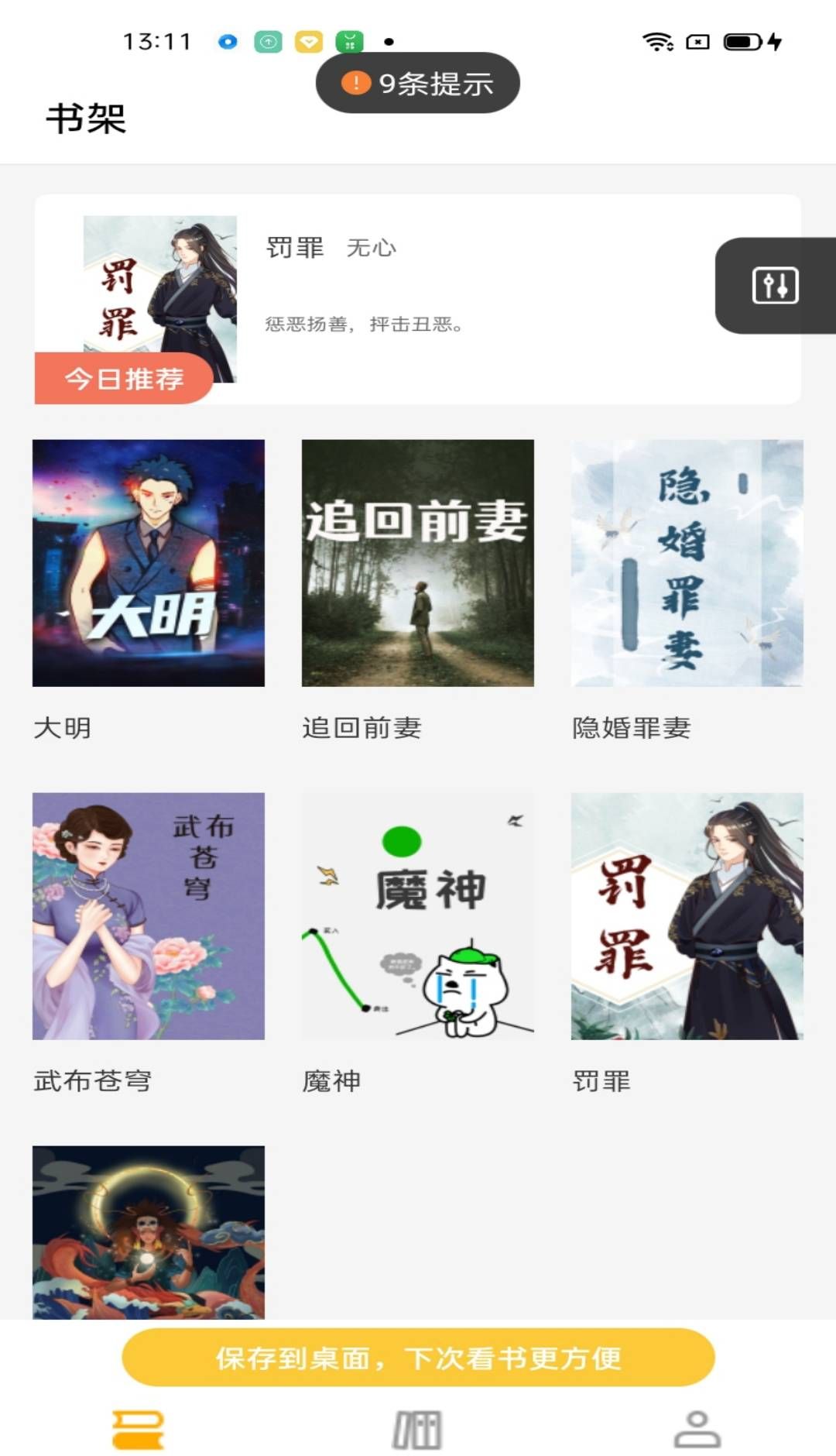This screenshot has width=836, height=1456.
Task: Tap the yellow diamond notification icon in status bar
Action: click(x=308, y=43)
